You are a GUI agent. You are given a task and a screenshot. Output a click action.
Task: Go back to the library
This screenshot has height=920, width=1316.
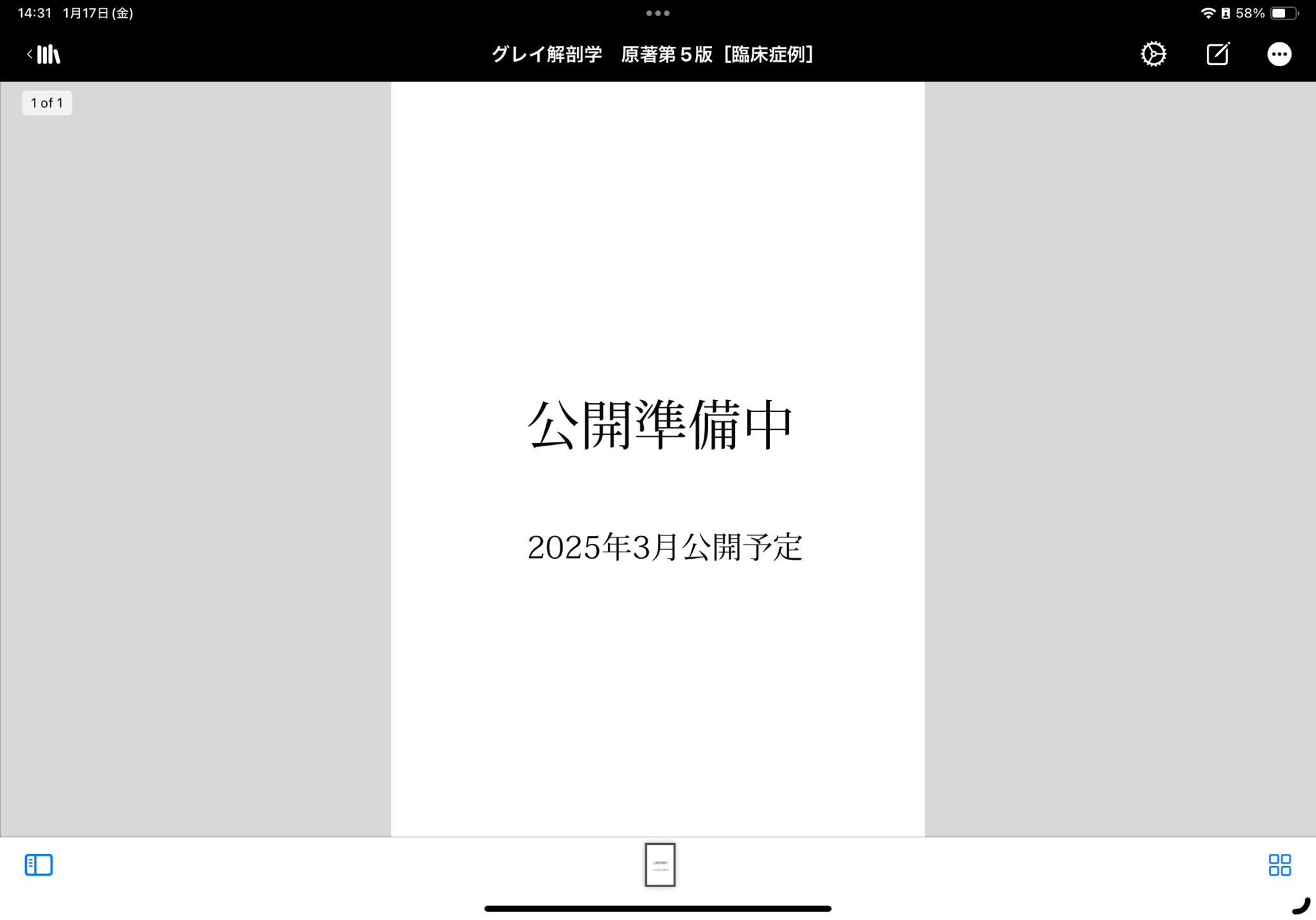44,55
